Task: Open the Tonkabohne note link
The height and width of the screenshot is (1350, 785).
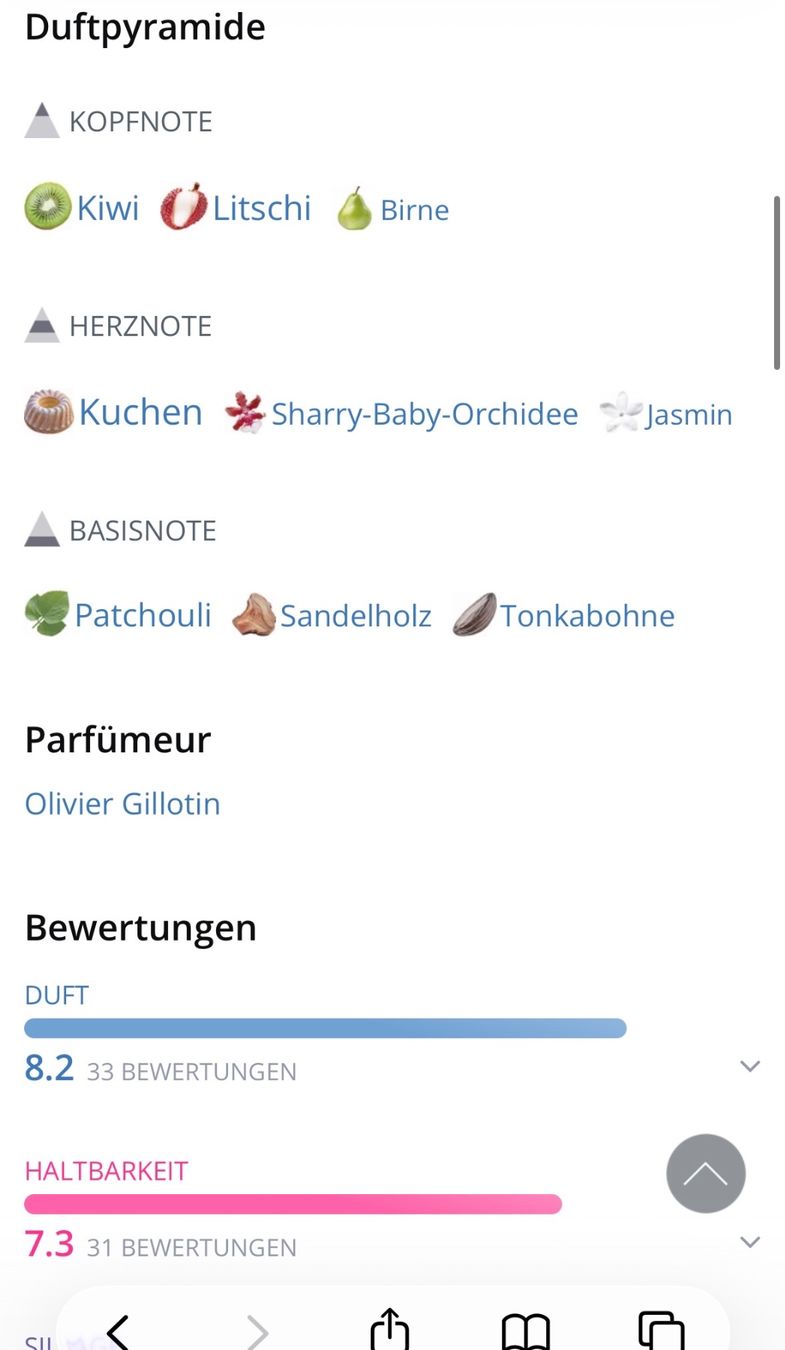Action: pyautogui.click(x=564, y=615)
